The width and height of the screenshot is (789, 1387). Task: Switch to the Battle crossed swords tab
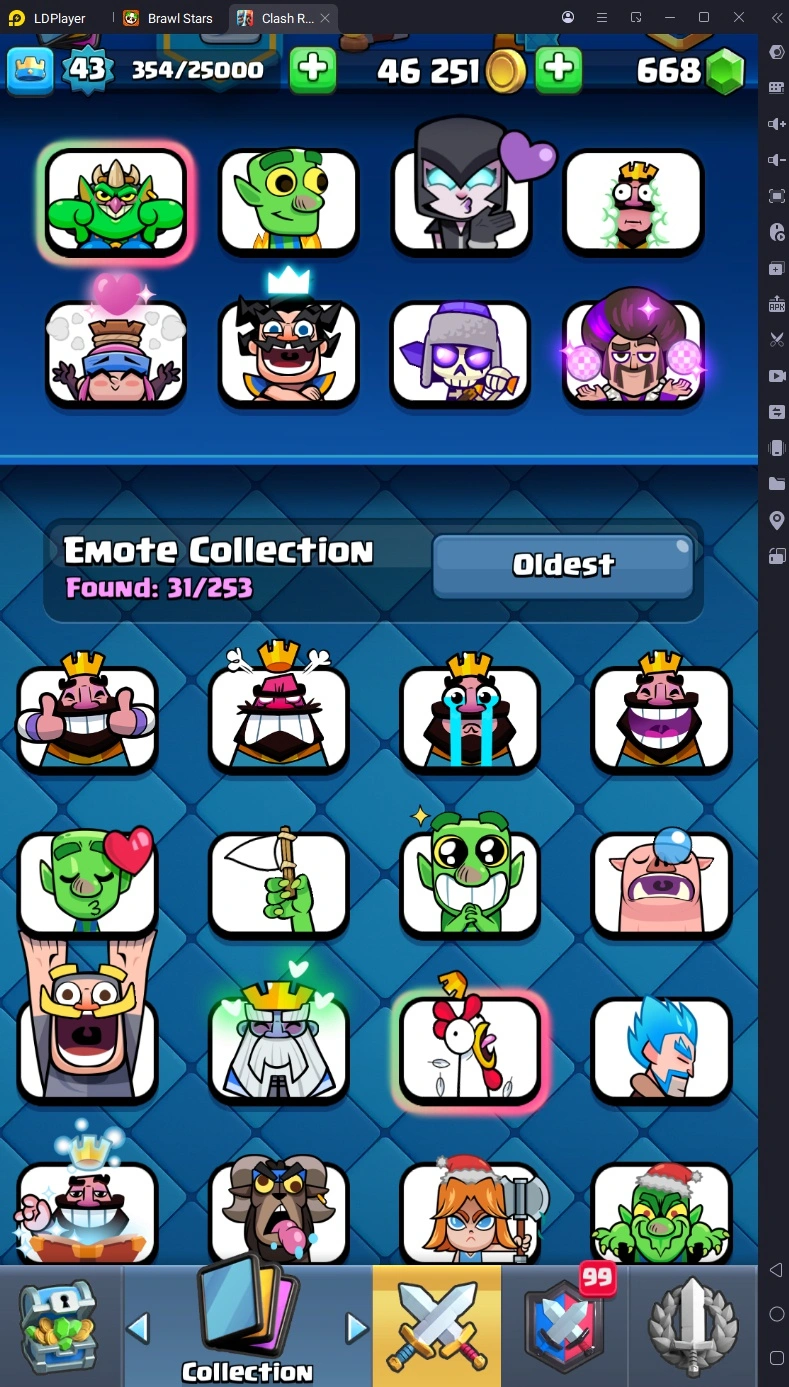436,1326
